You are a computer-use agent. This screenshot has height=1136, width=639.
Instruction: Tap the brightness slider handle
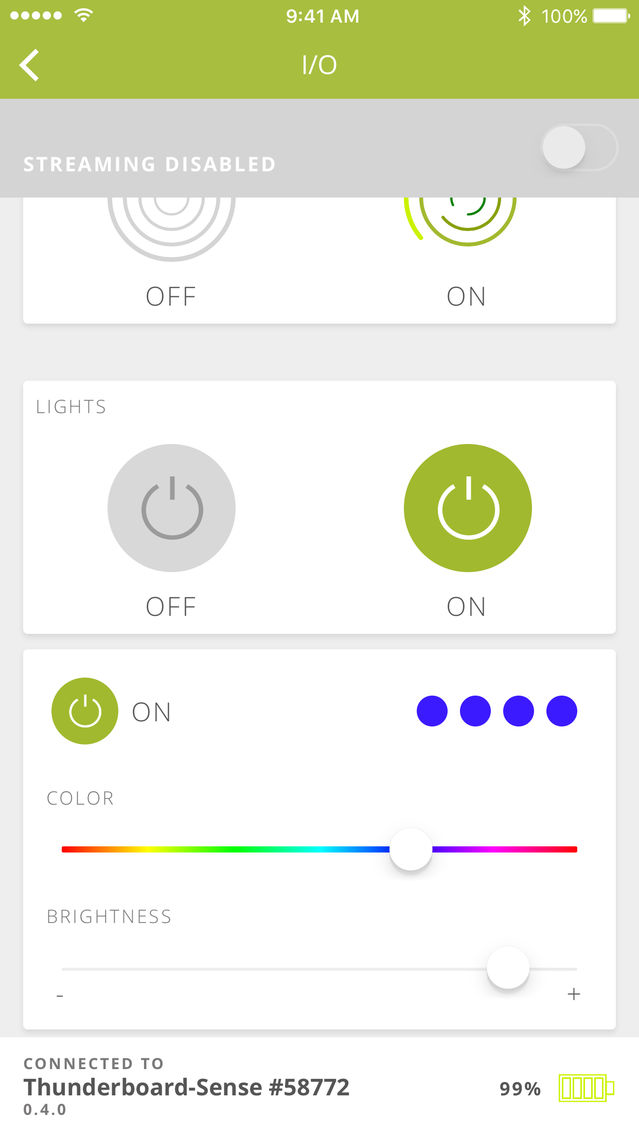click(508, 968)
